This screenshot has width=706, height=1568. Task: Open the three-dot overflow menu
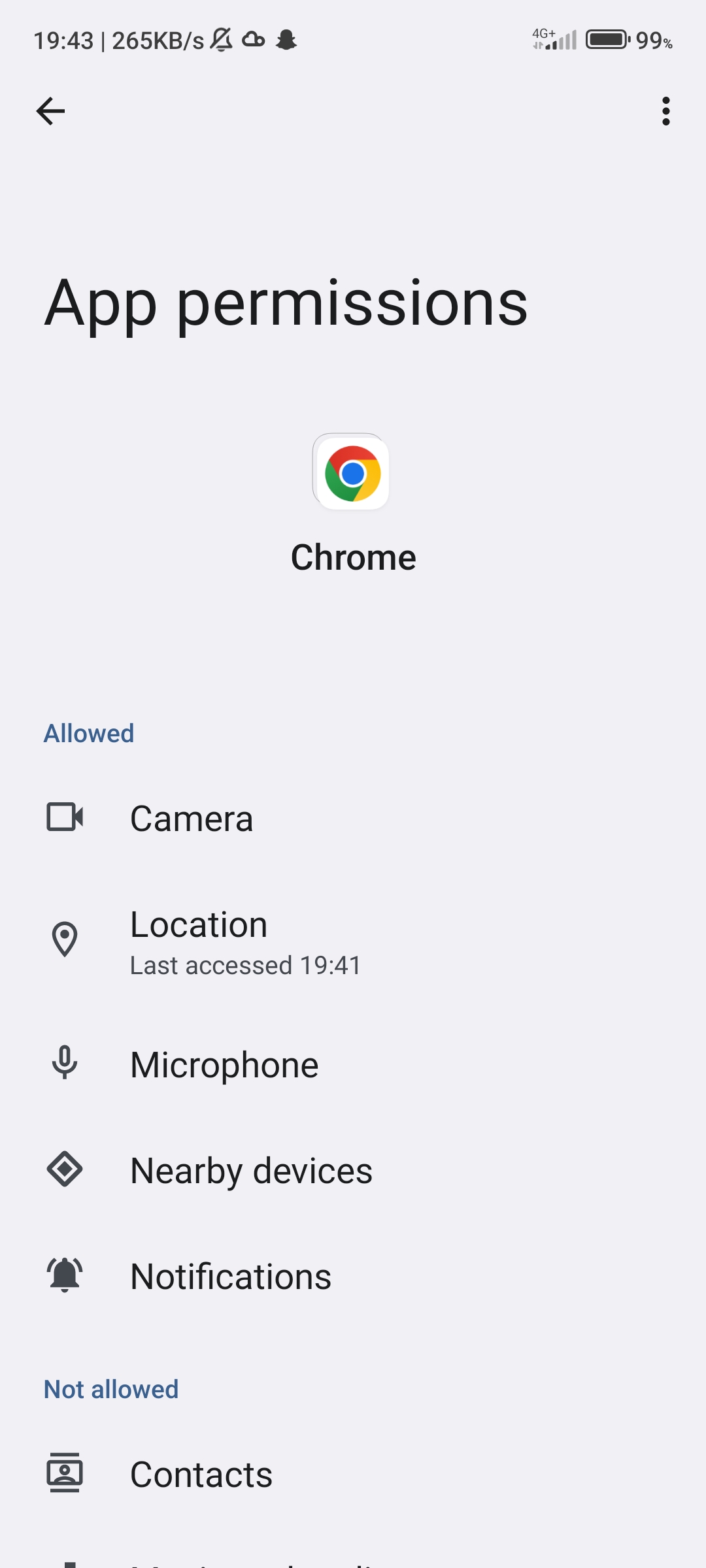(x=665, y=111)
